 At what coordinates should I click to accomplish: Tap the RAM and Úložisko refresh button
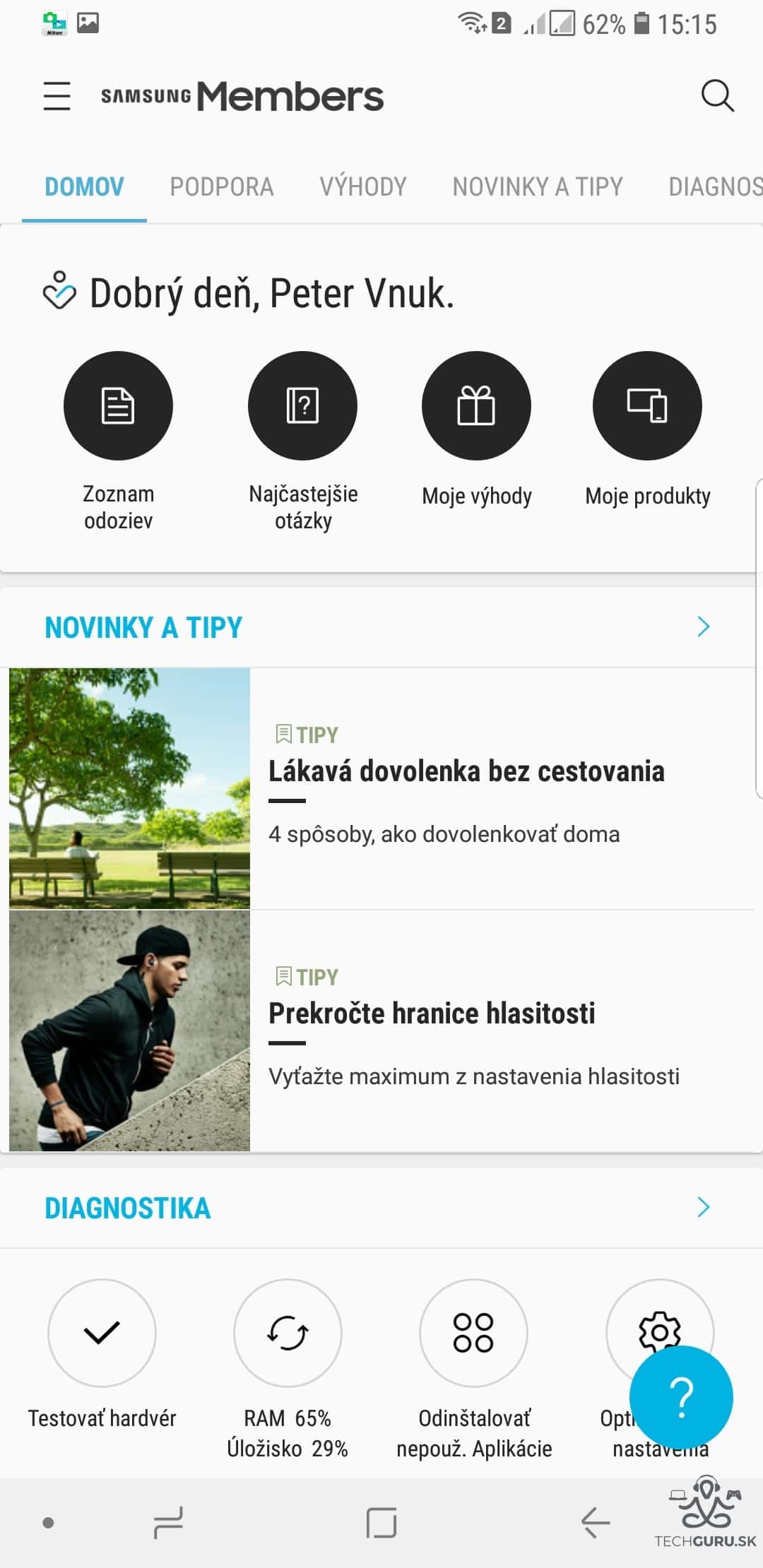(x=288, y=1333)
